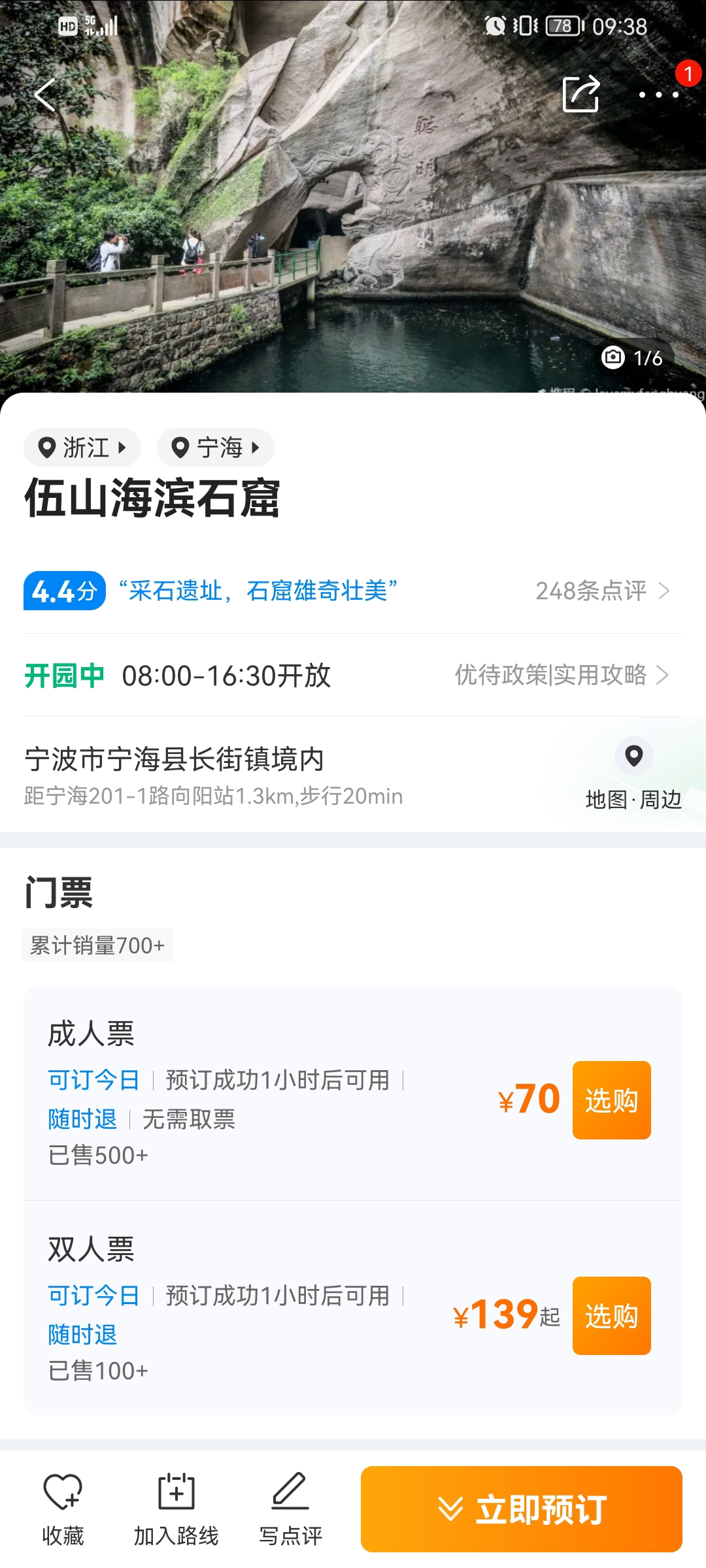
Task: Share this attraction page
Action: tap(580, 94)
